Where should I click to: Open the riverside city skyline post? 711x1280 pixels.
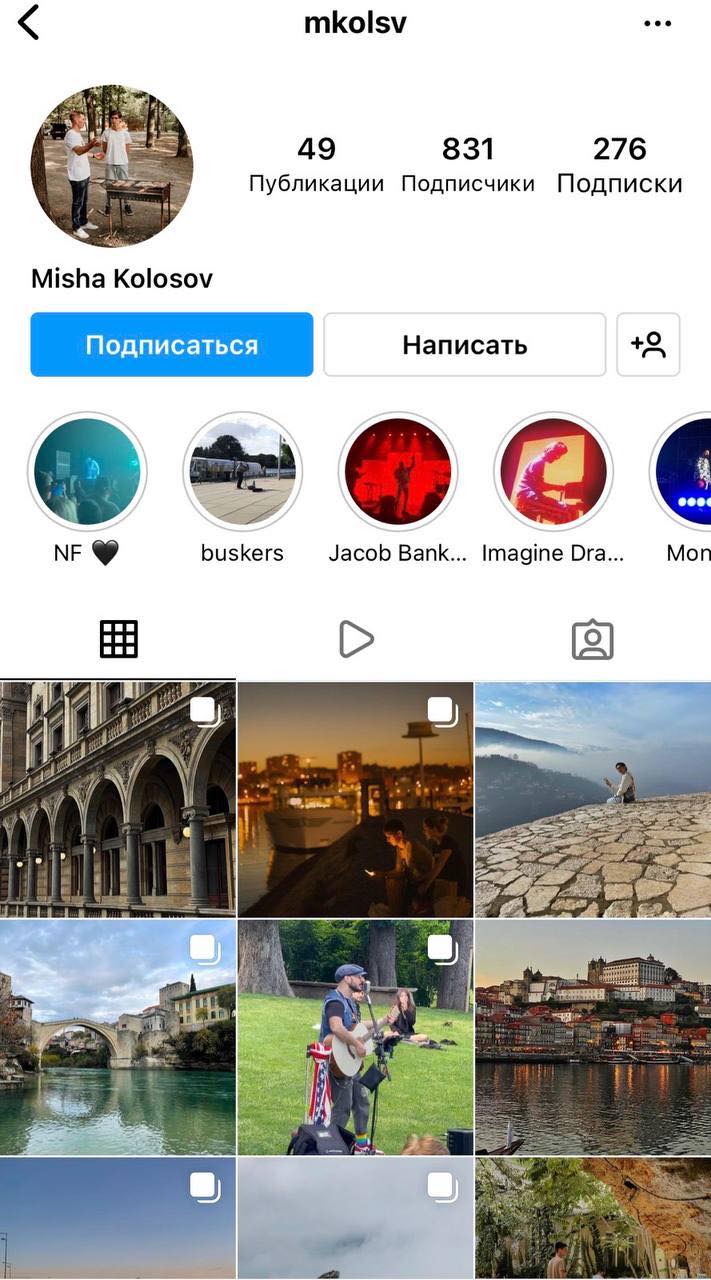(x=593, y=1037)
